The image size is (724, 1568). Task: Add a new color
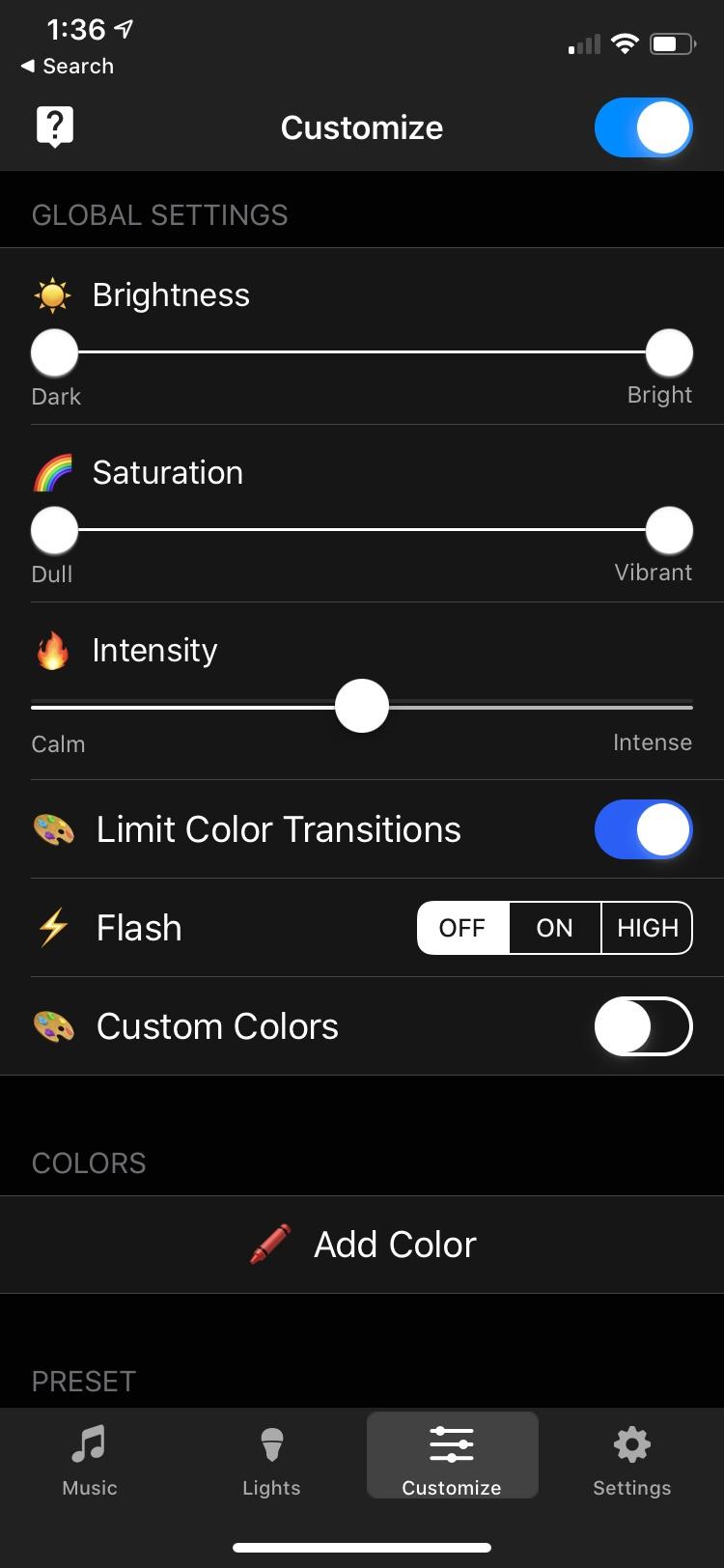click(363, 1245)
